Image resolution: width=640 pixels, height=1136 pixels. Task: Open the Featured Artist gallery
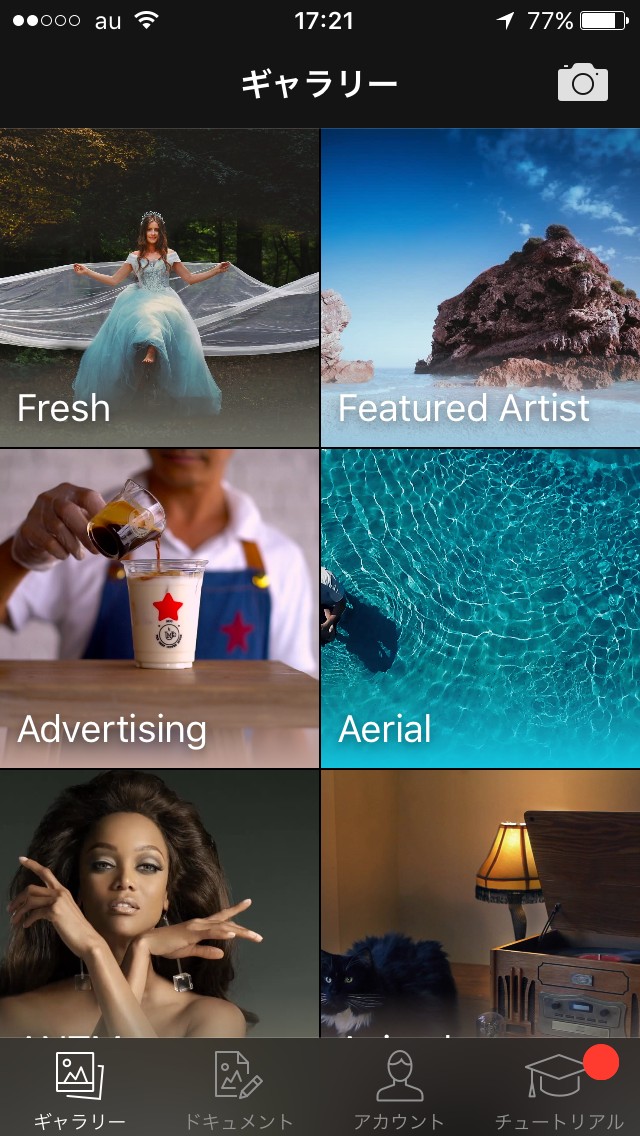[x=480, y=288]
